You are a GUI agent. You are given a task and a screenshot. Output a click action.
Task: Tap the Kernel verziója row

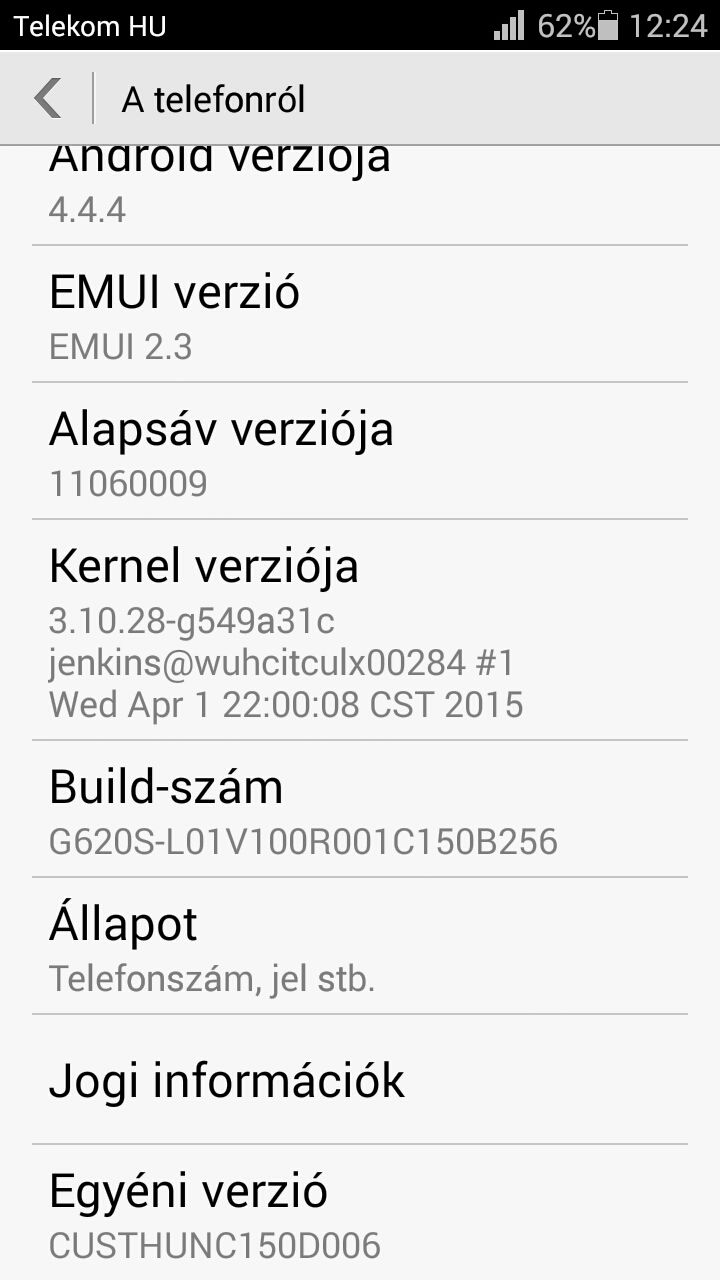point(360,630)
